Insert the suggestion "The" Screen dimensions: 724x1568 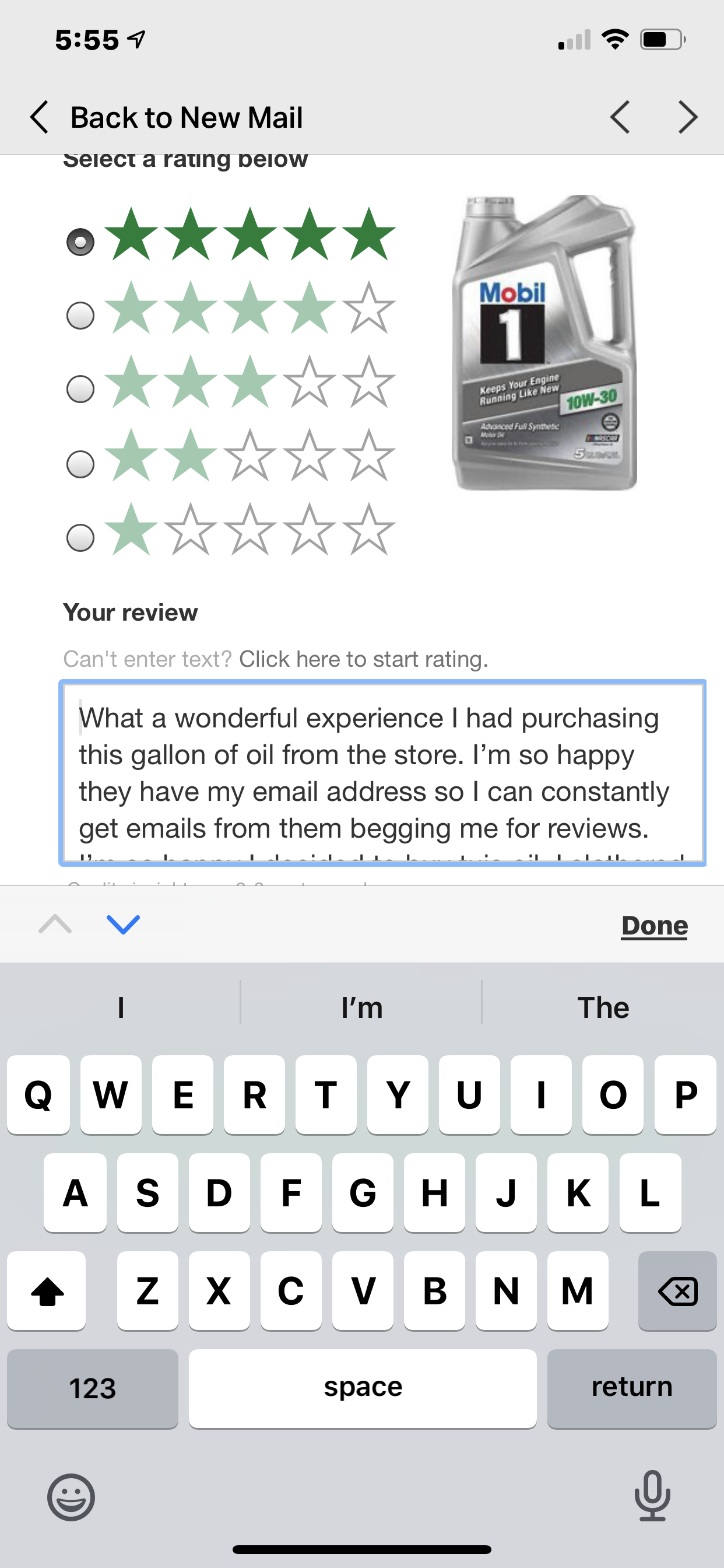click(602, 1007)
